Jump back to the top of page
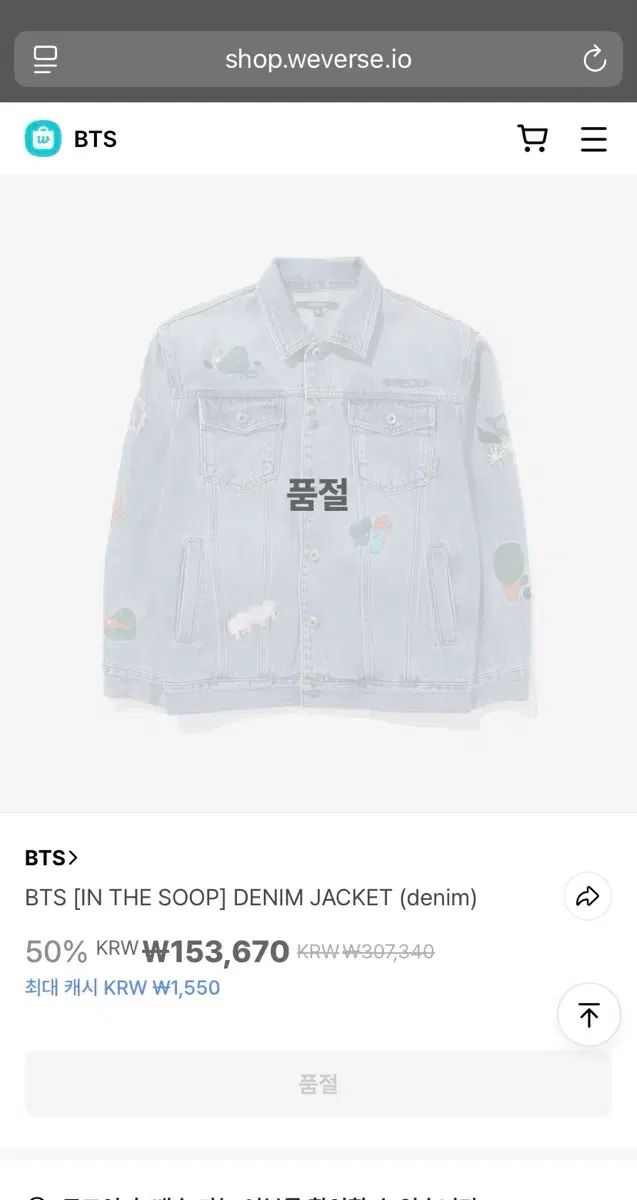Image resolution: width=637 pixels, height=1200 pixels. pos(589,1015)
